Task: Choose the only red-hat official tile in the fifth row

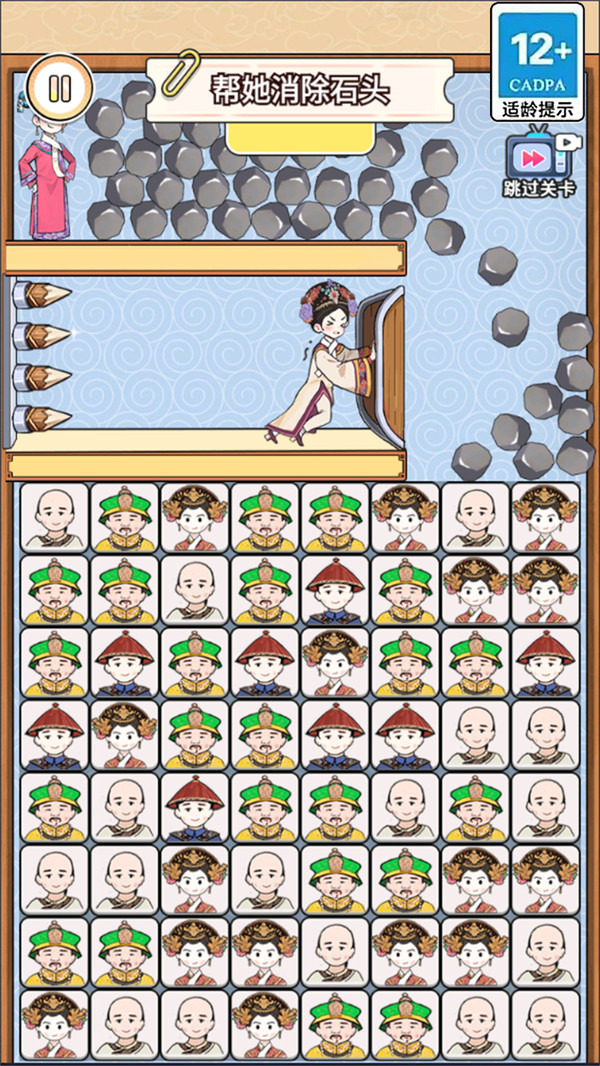Action: pos(195,807)
